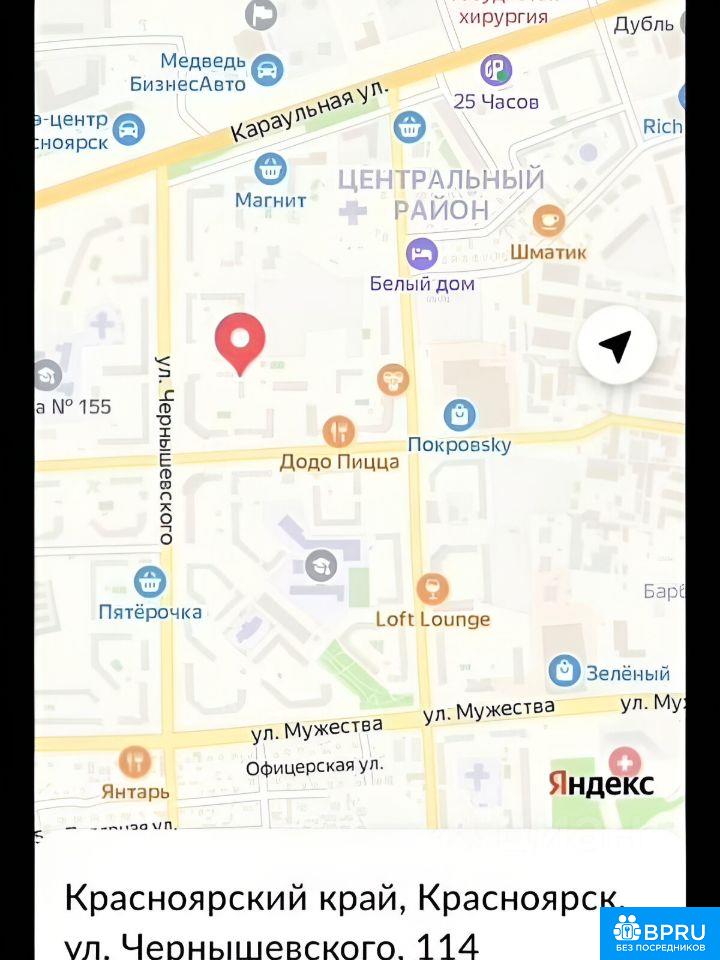720x960 pixels.
Task: Open the Магнит store marker
Action: pos(270,170)
